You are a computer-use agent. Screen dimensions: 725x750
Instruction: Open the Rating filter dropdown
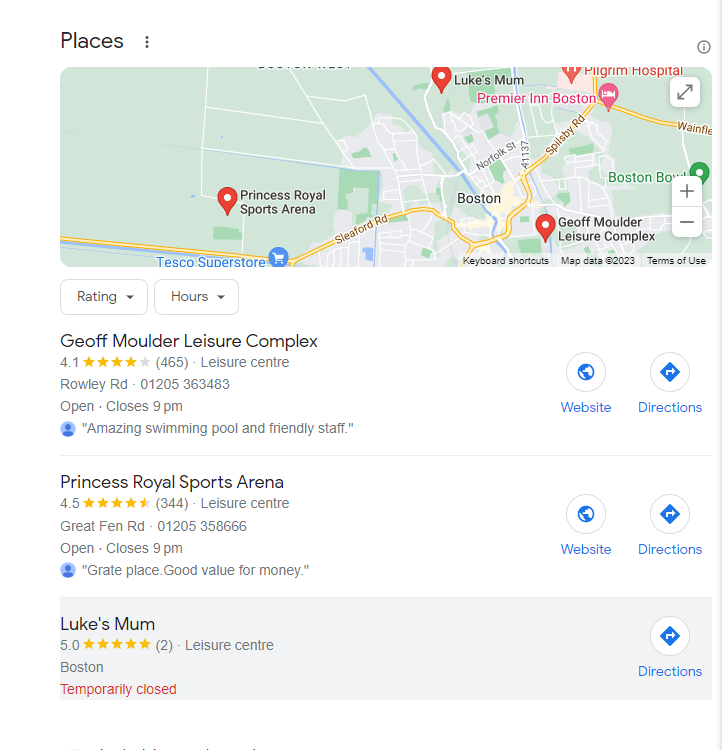(104, 297)
